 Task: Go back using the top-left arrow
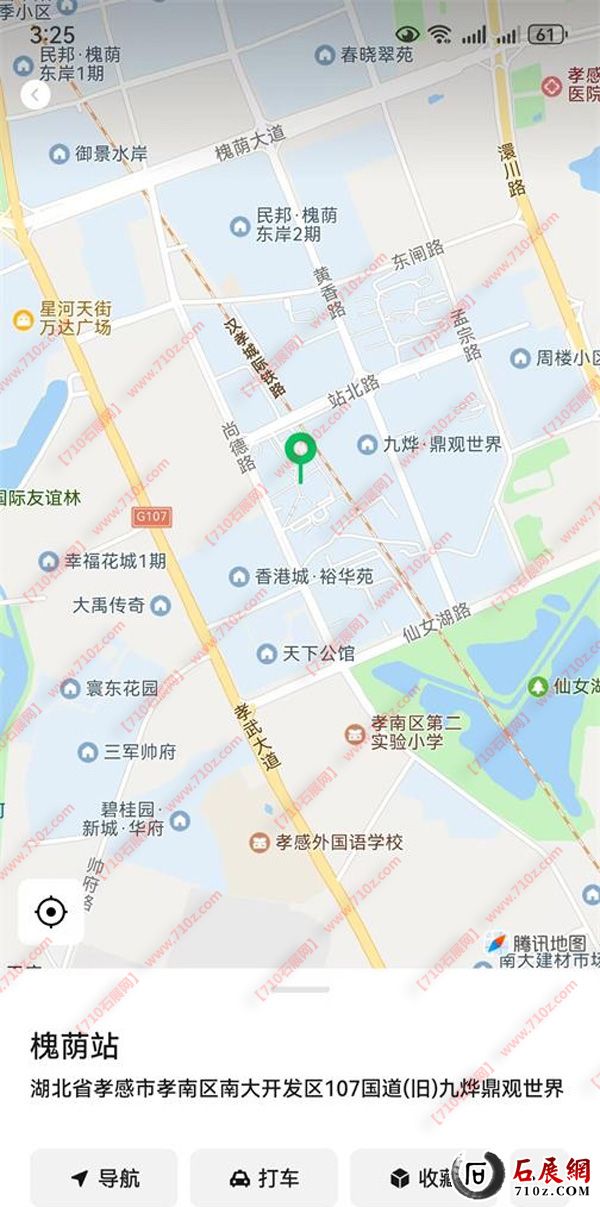35,95
